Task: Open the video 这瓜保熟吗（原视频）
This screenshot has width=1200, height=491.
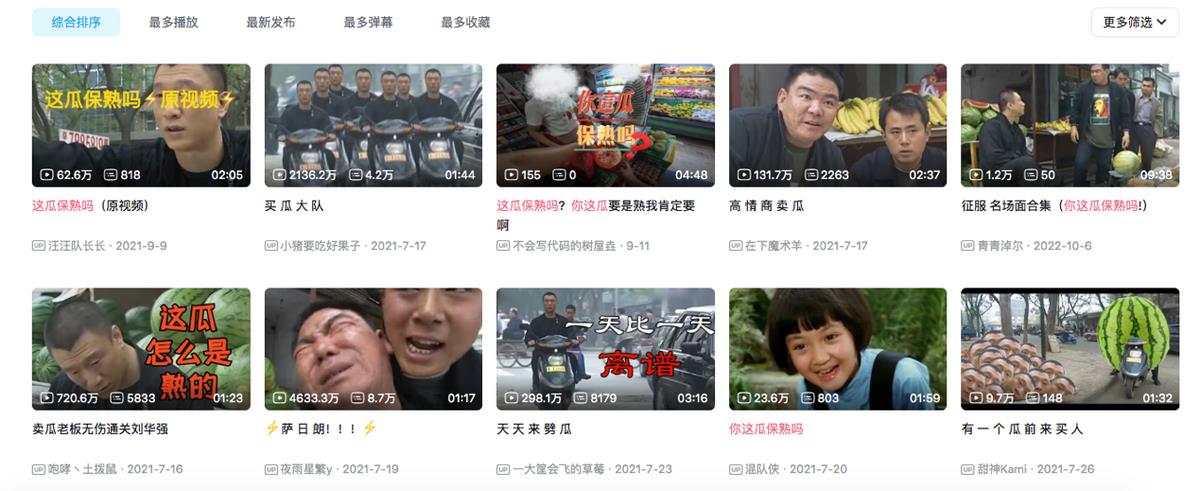Action: [x=141, y=125]
